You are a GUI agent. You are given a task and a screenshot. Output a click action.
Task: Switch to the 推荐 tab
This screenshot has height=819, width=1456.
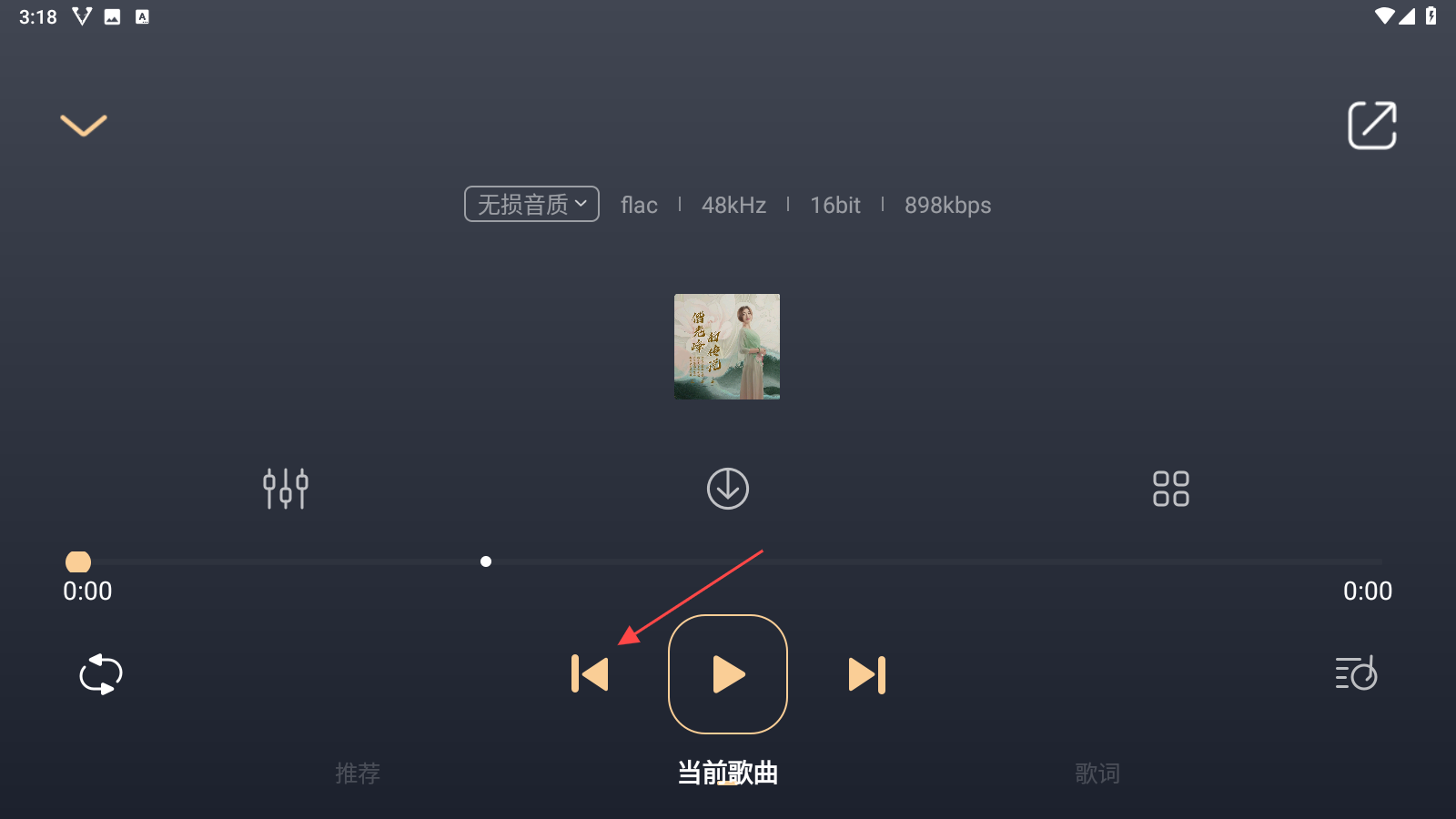[358, 773]
